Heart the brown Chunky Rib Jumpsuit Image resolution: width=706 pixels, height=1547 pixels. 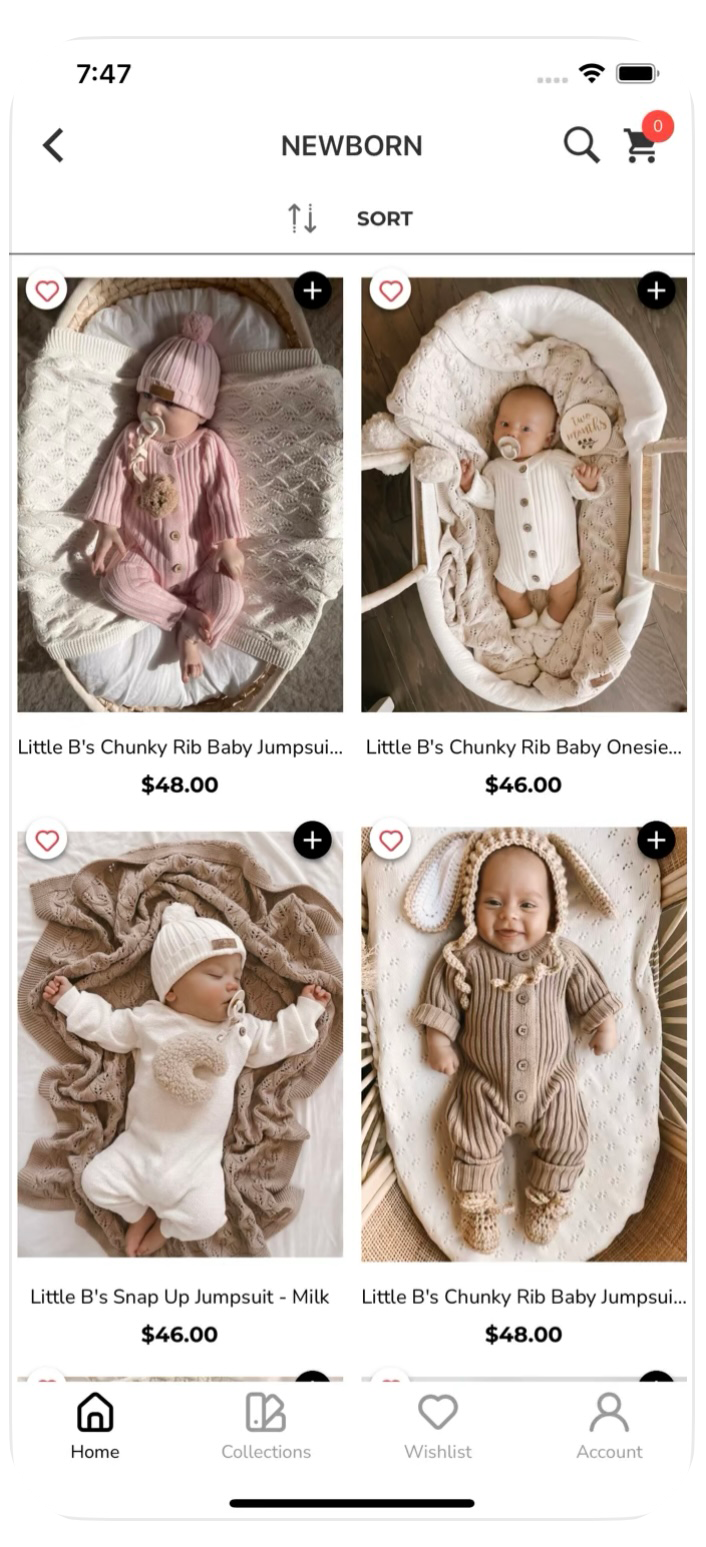tap(391, 840)
